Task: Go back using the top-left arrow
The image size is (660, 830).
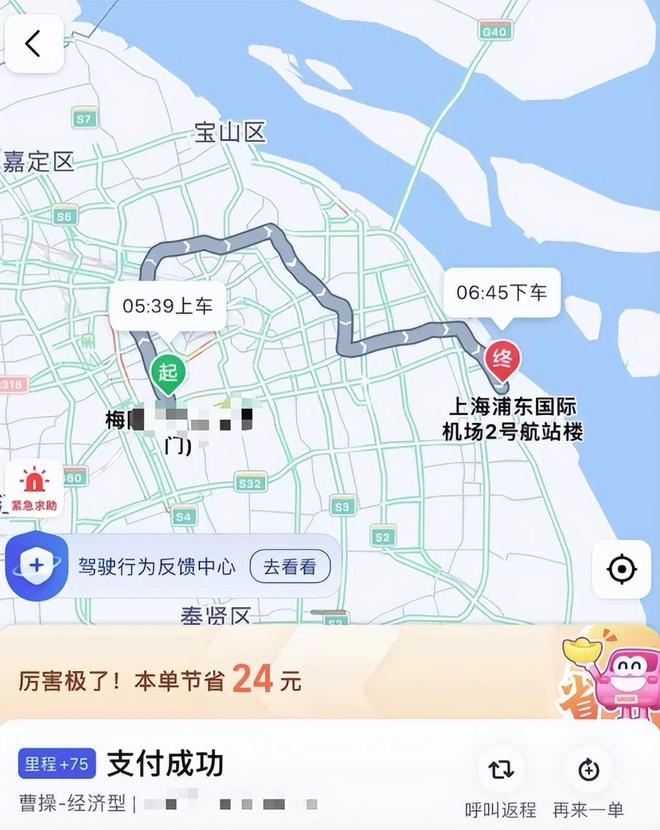Action: pos(34,44)
